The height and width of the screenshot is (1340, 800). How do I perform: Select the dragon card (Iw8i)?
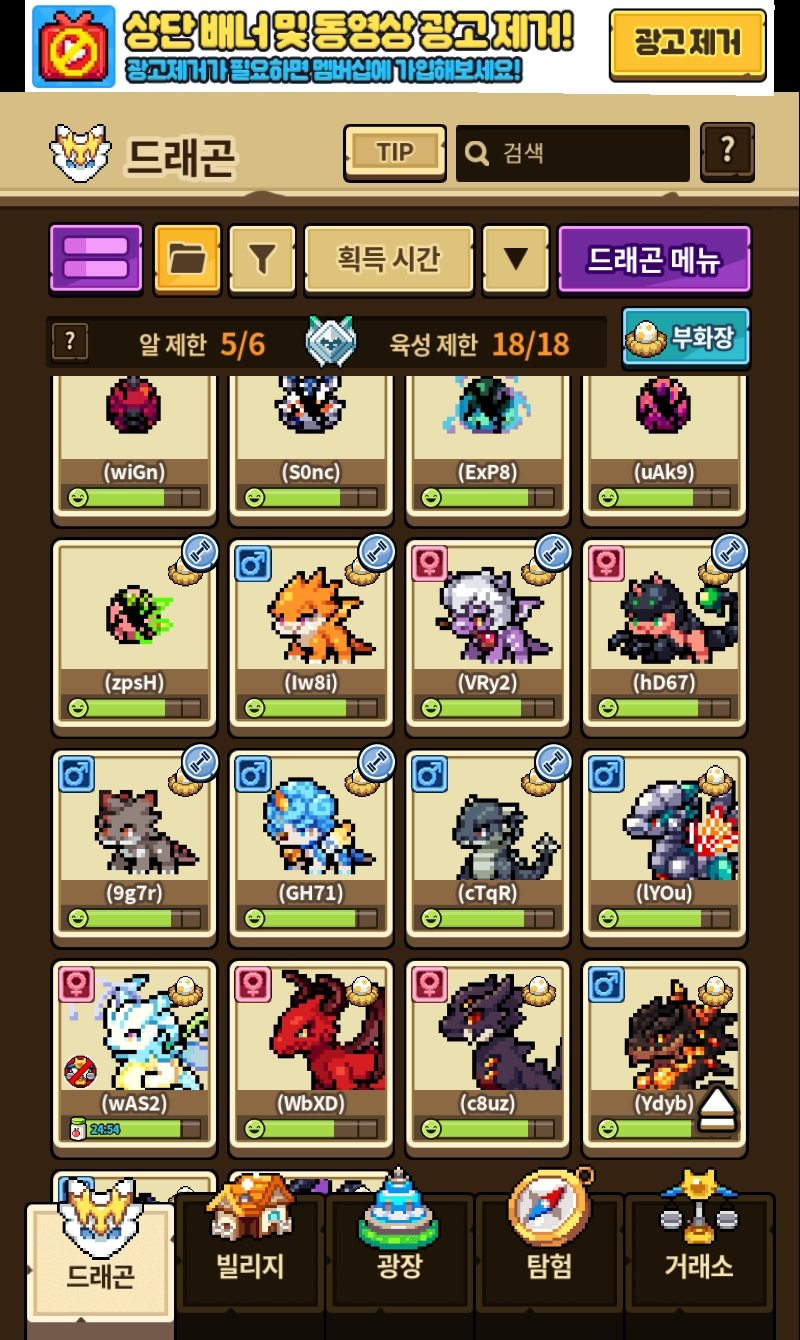[310, 633]
